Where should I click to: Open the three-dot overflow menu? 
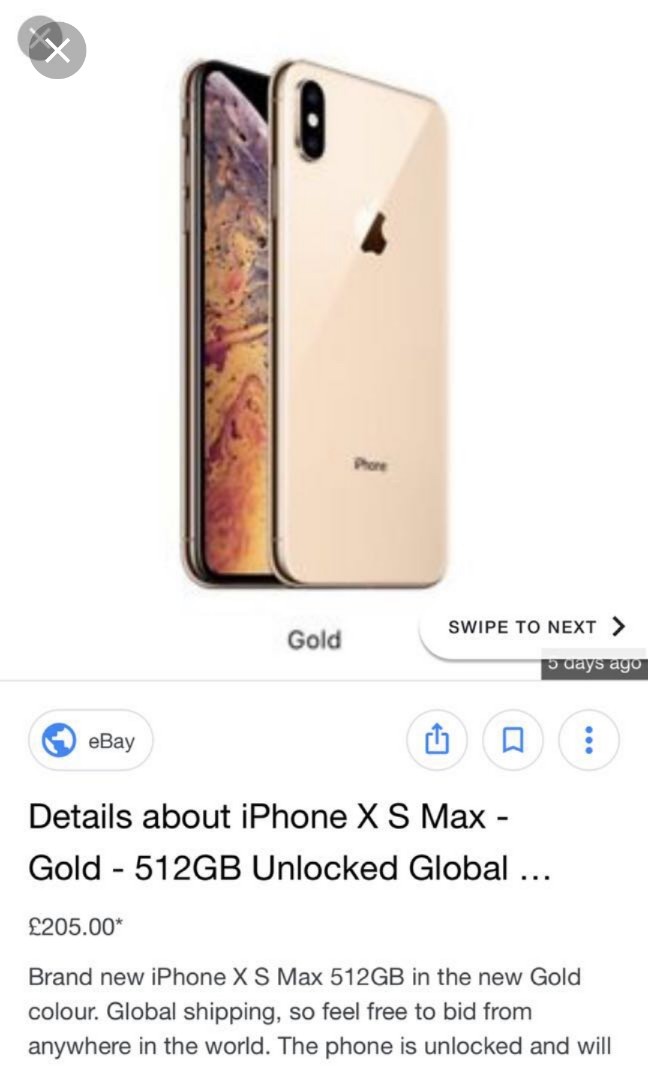coord(589,740)
